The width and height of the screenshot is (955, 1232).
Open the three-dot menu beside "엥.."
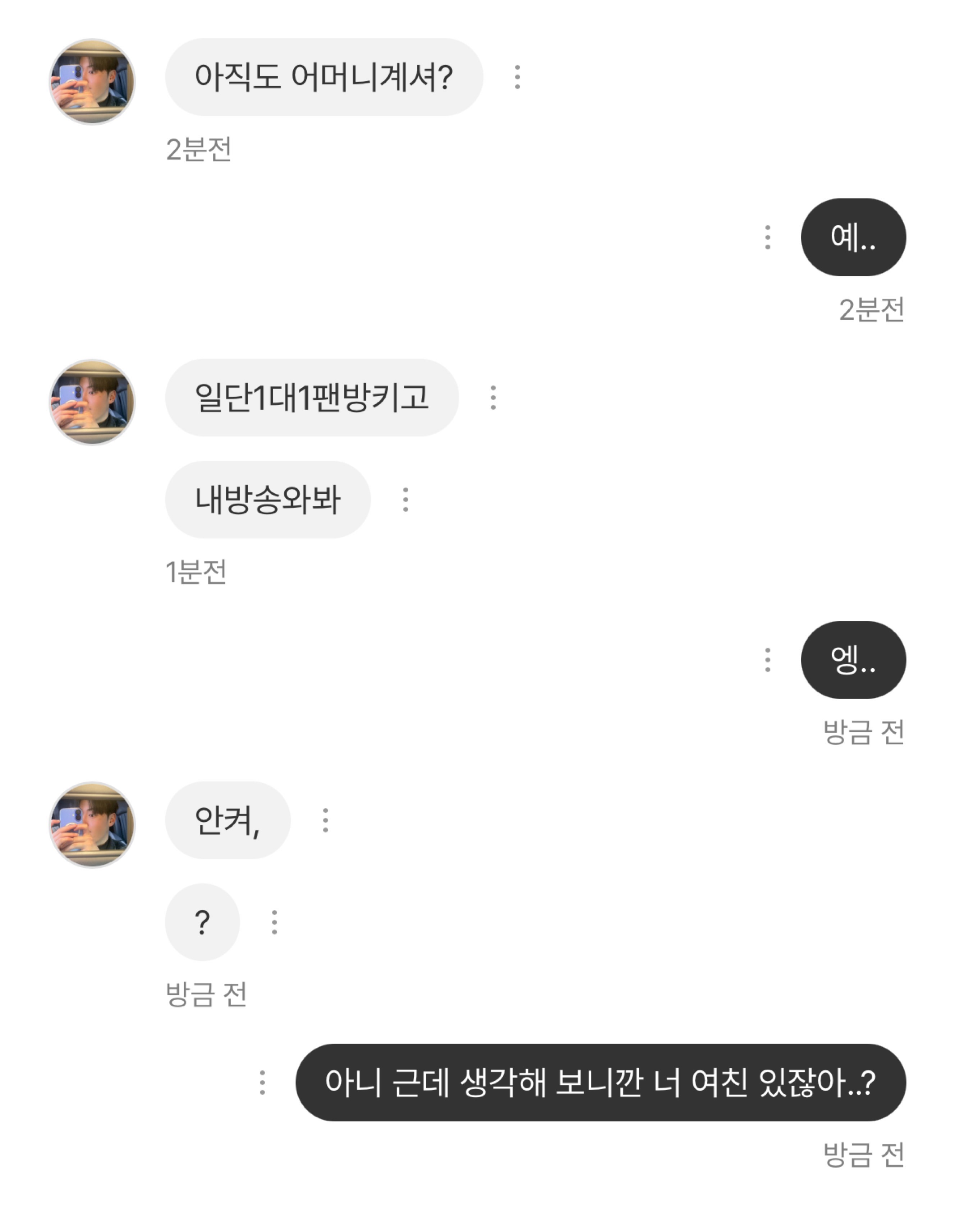[x=767, y=660]
